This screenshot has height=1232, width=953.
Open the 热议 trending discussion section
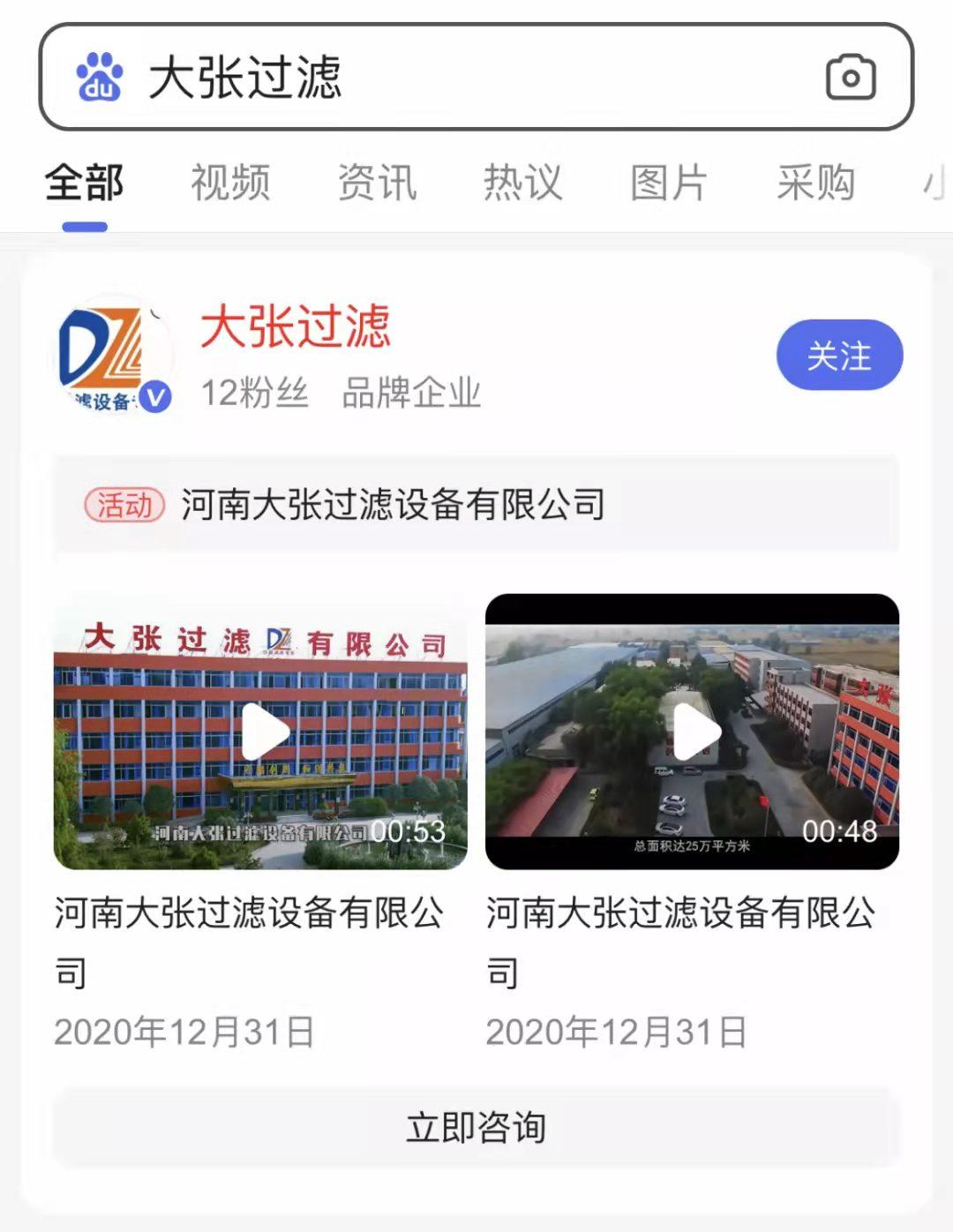523,182
